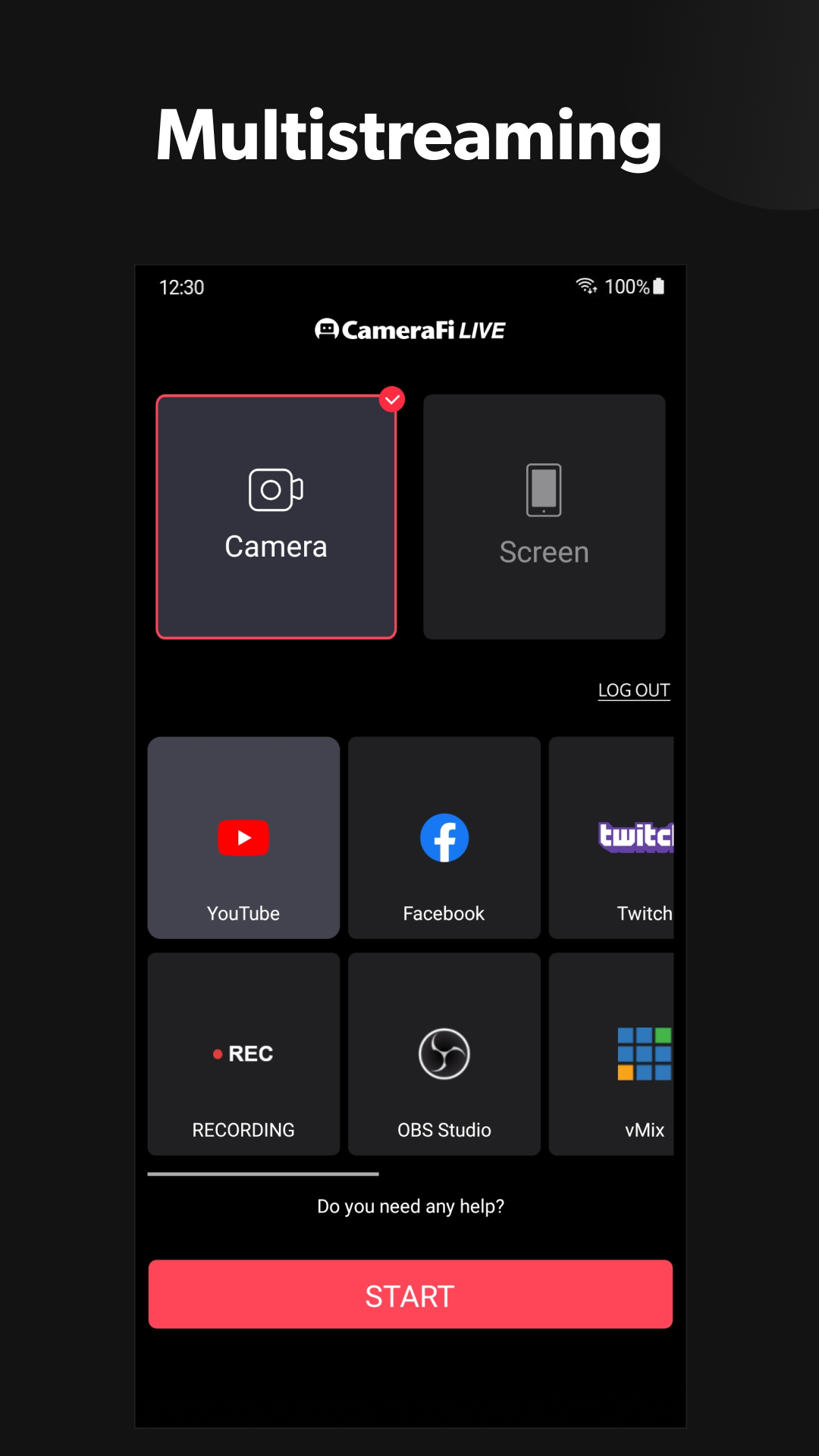Screen dimensions: 819x1456
Task: Open the OBS Studio streaming option
Action: pyautogui.click(x=444, y=1053)
